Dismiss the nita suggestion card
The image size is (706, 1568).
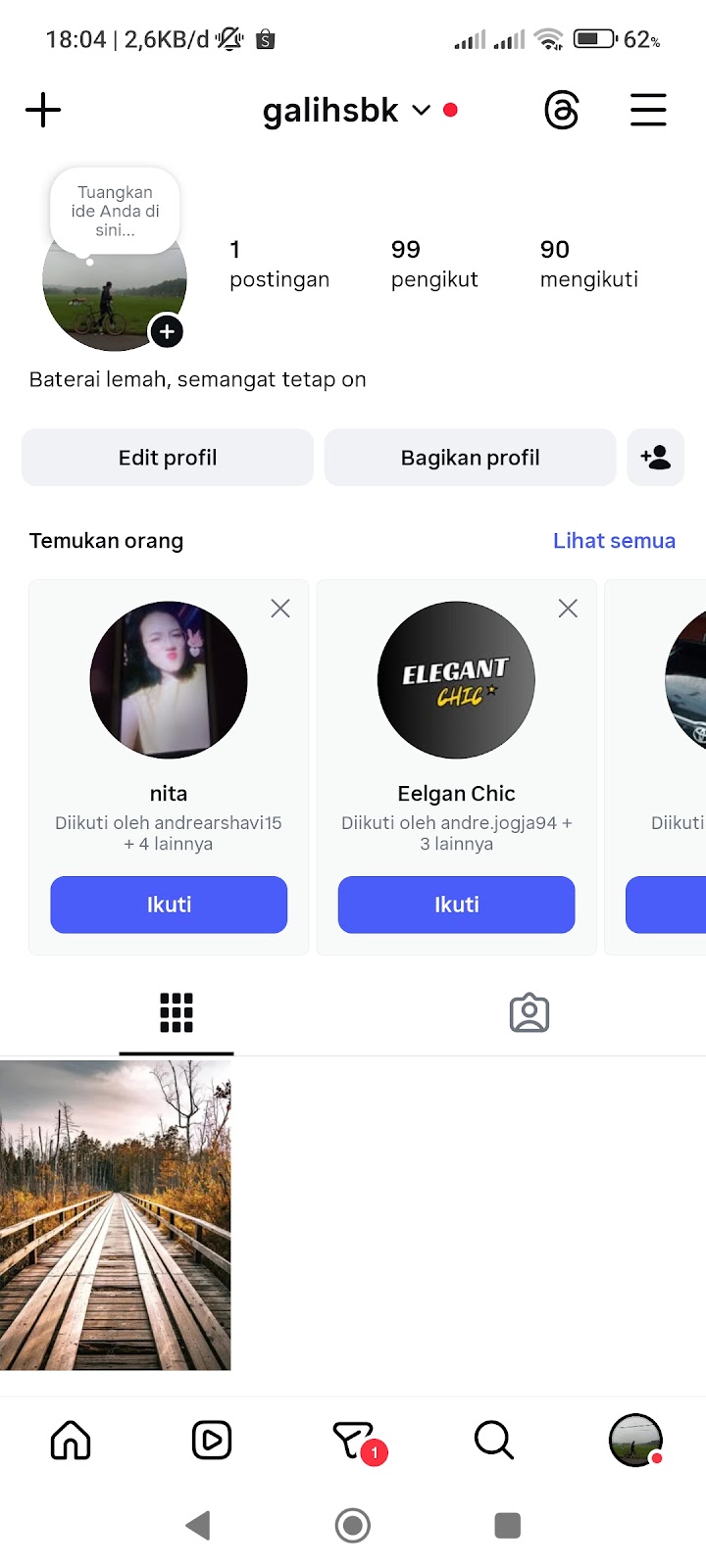pos(280,609)
